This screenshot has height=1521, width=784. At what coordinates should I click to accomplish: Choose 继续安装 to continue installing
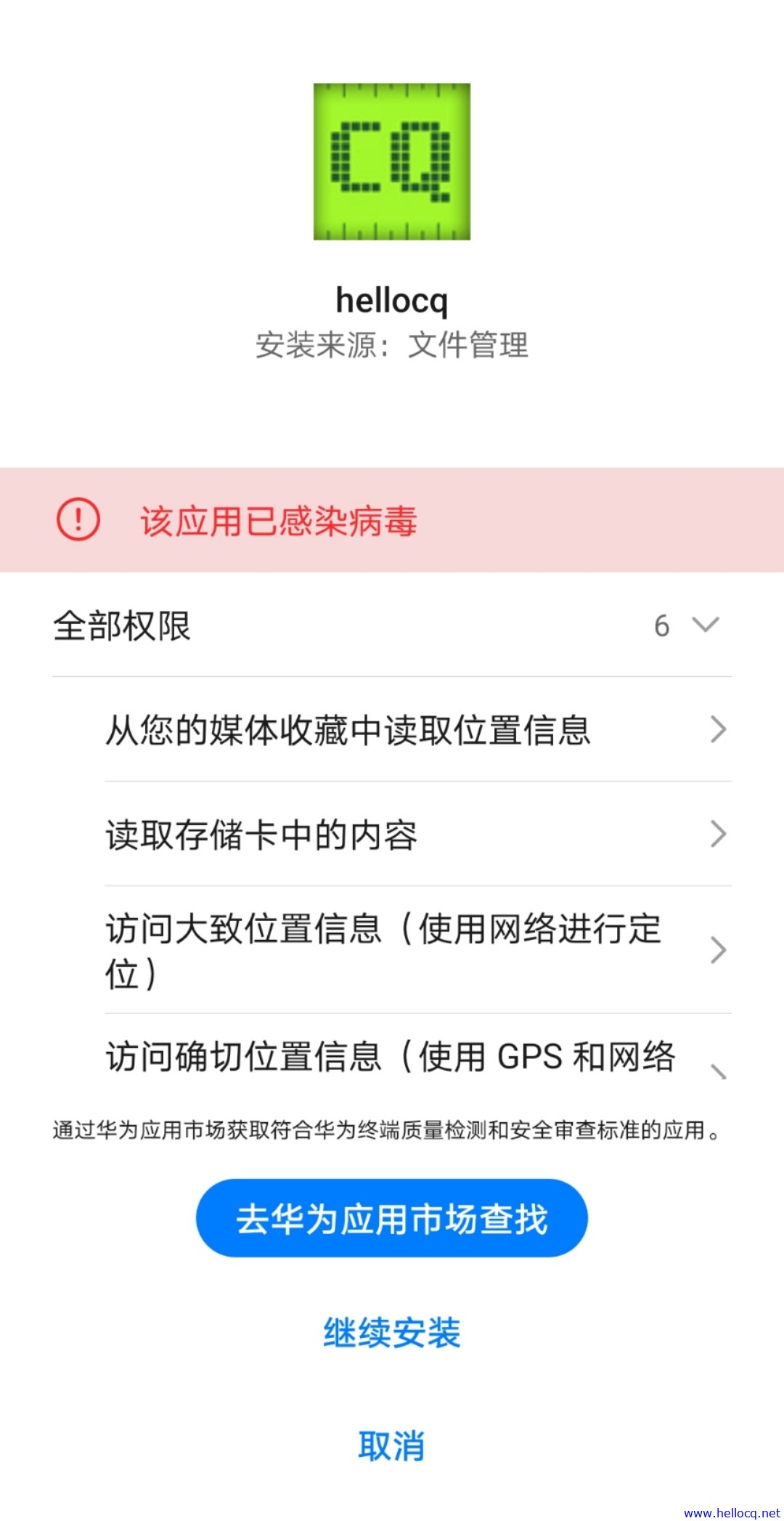pos(392,1333)
